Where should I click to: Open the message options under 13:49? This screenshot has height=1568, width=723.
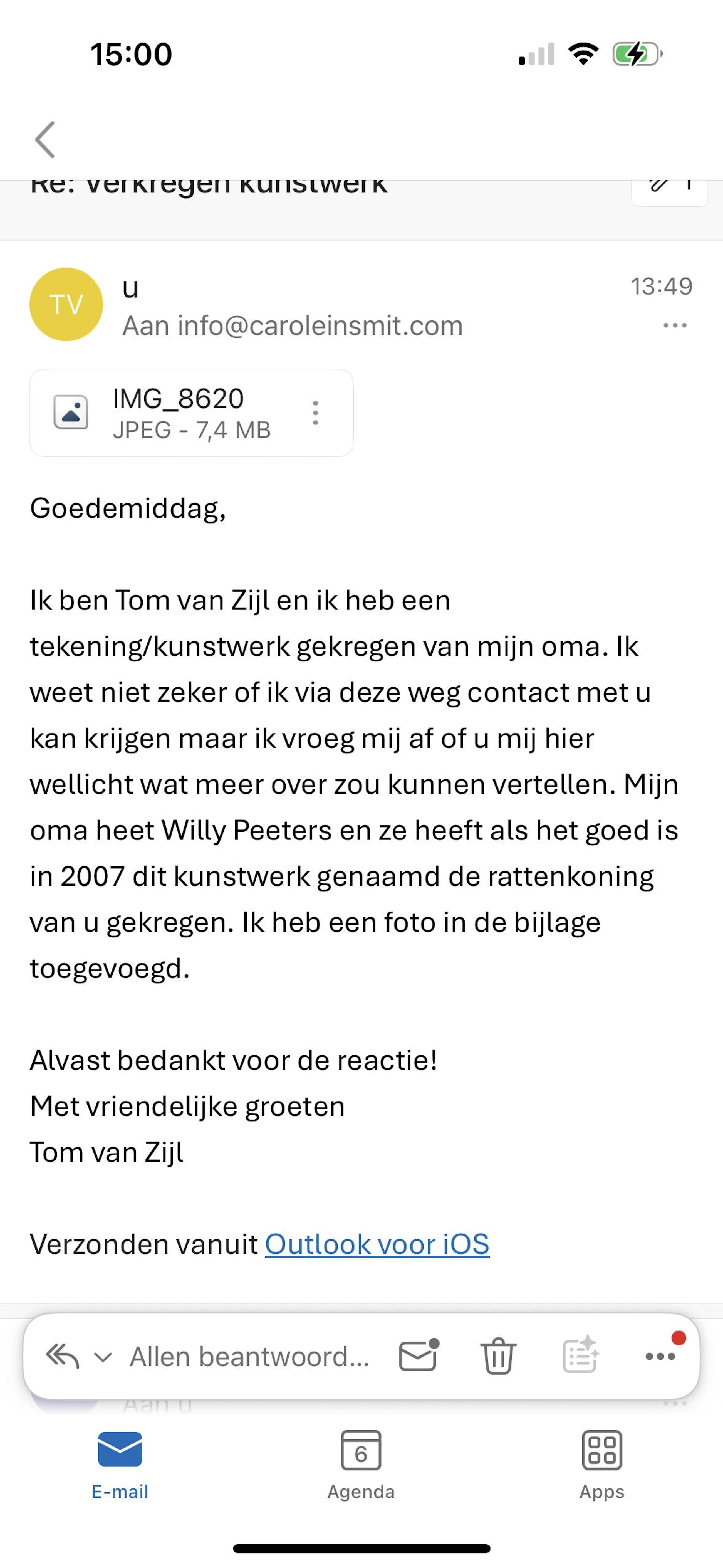674,326
